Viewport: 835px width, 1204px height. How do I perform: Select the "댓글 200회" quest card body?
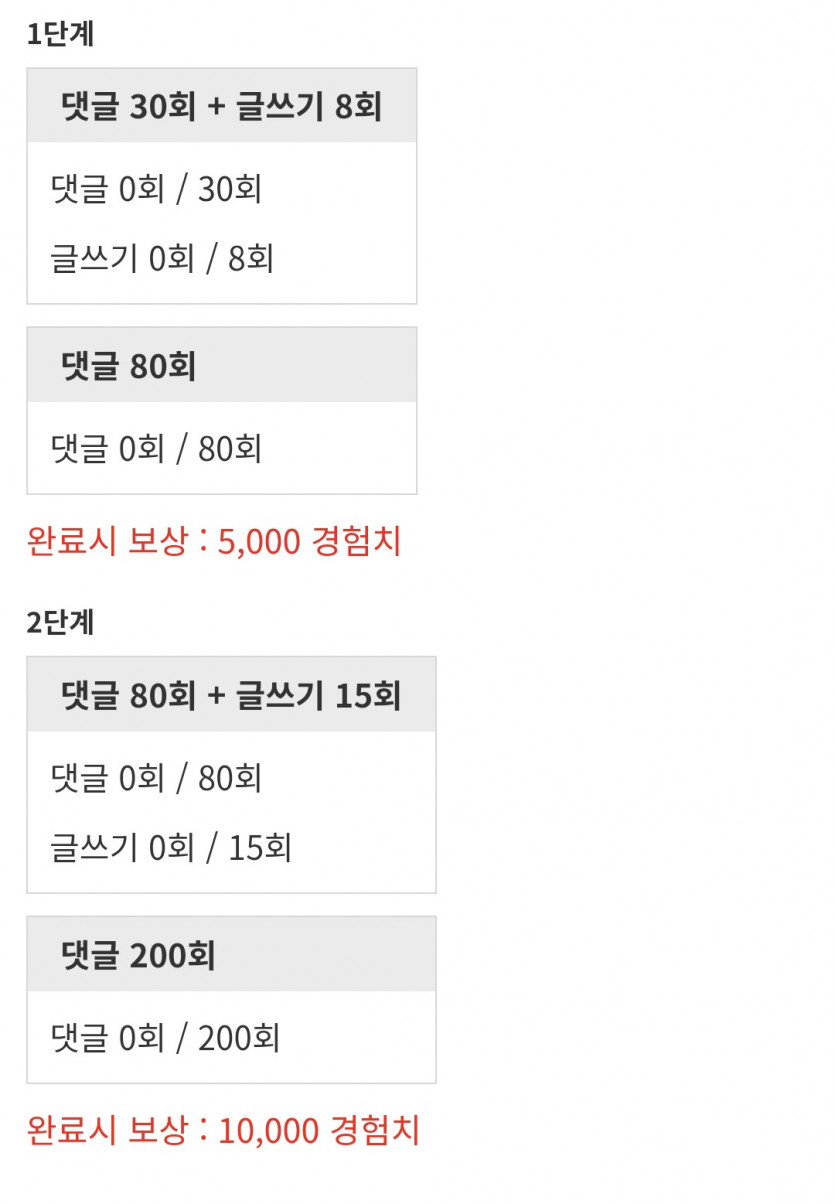point(230,1037)
